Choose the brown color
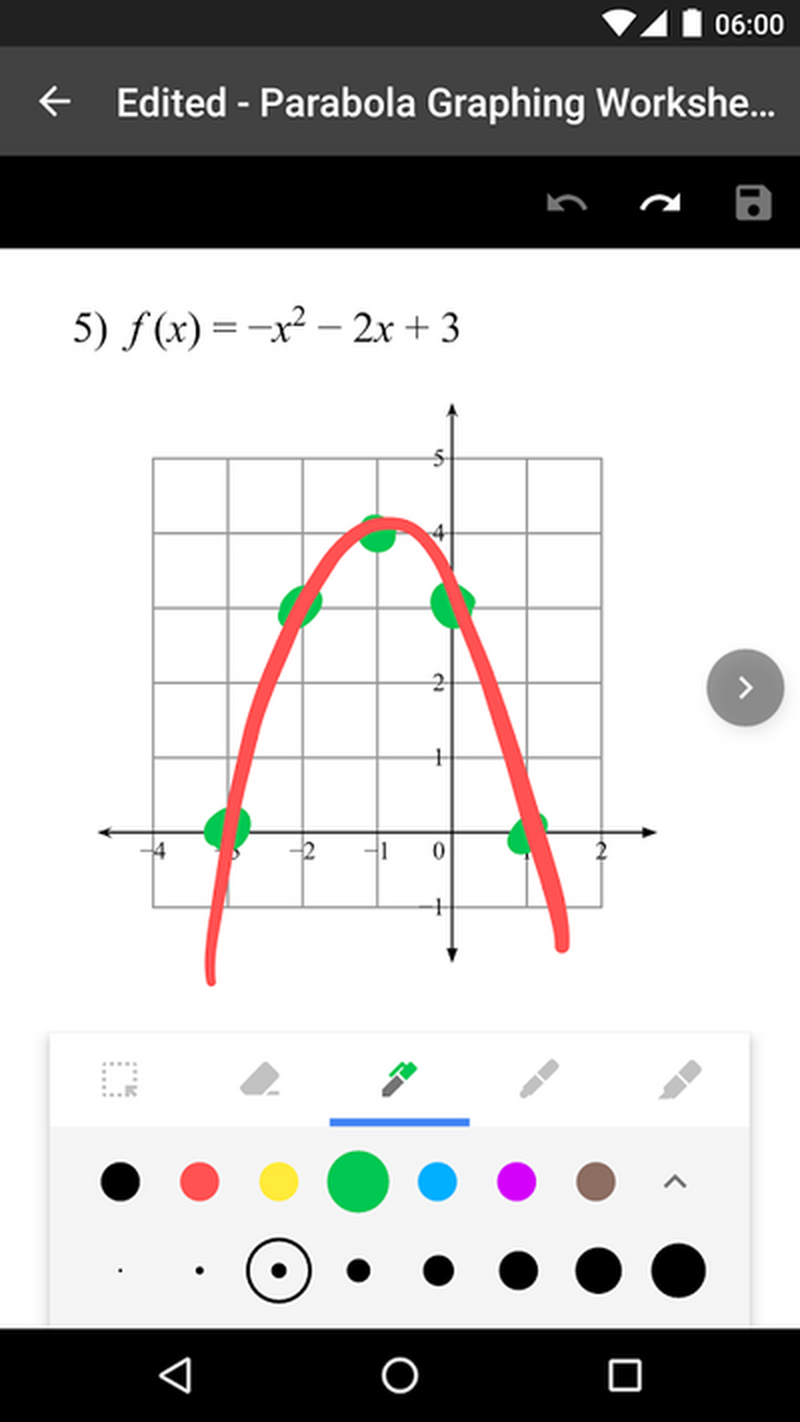The width and height of the screenshot is (800, 1422). tap(596, 1182)
